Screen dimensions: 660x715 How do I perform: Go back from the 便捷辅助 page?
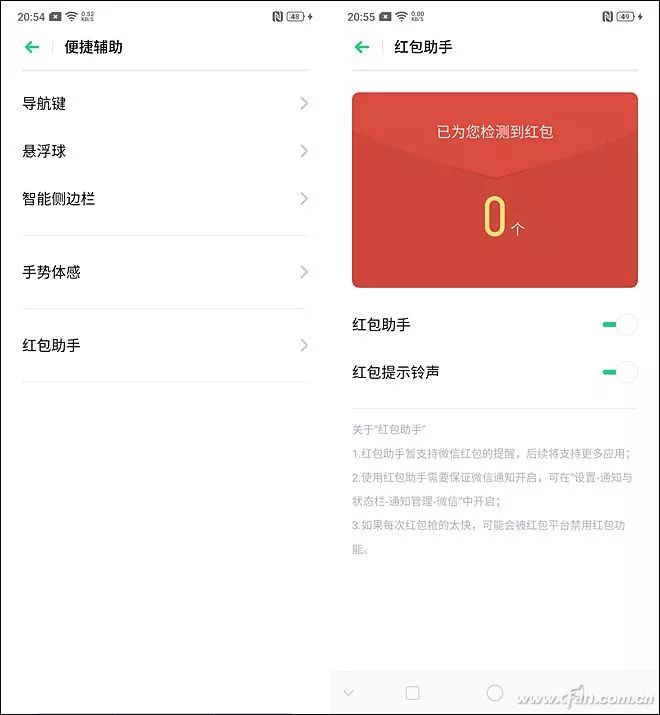32,47
